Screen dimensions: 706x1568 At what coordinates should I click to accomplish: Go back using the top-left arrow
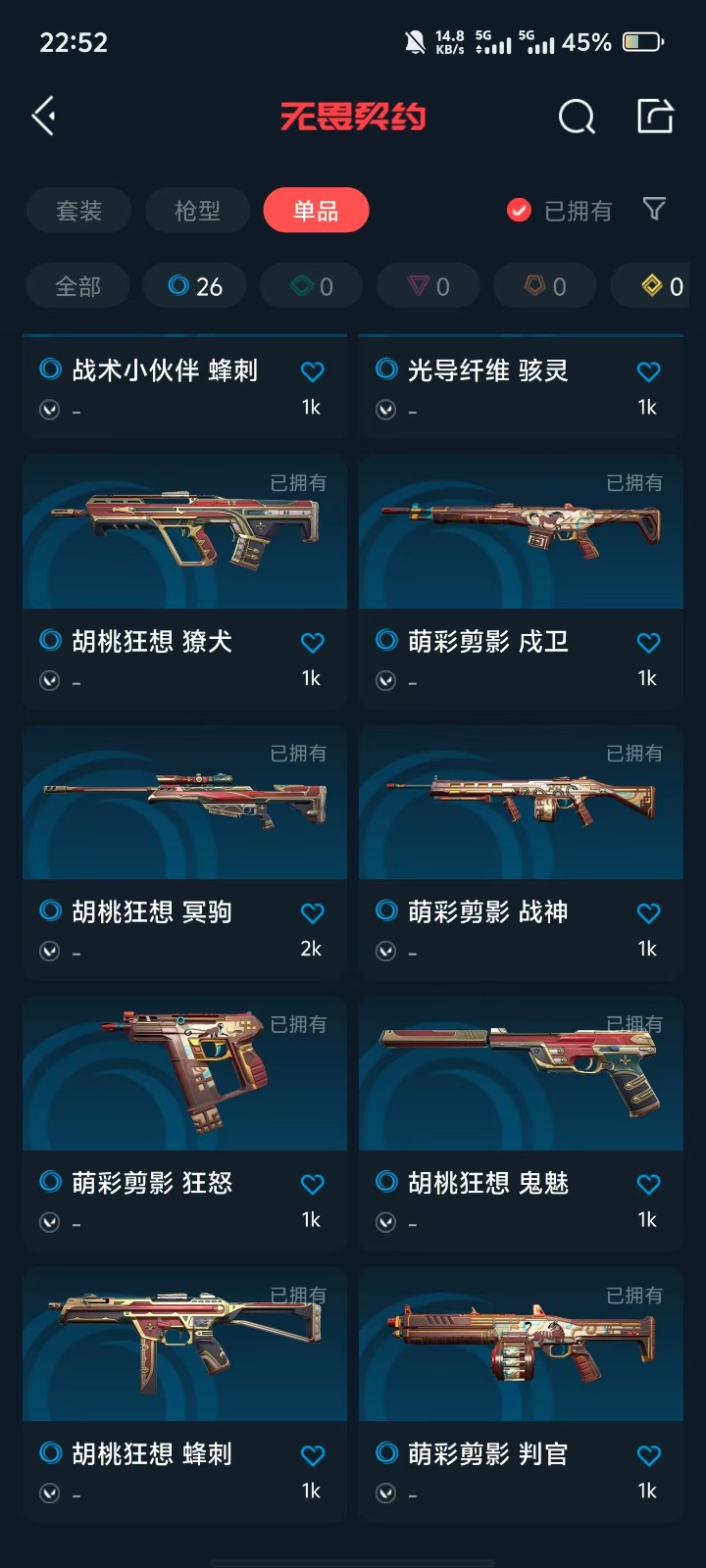click(x=44, y=117)
